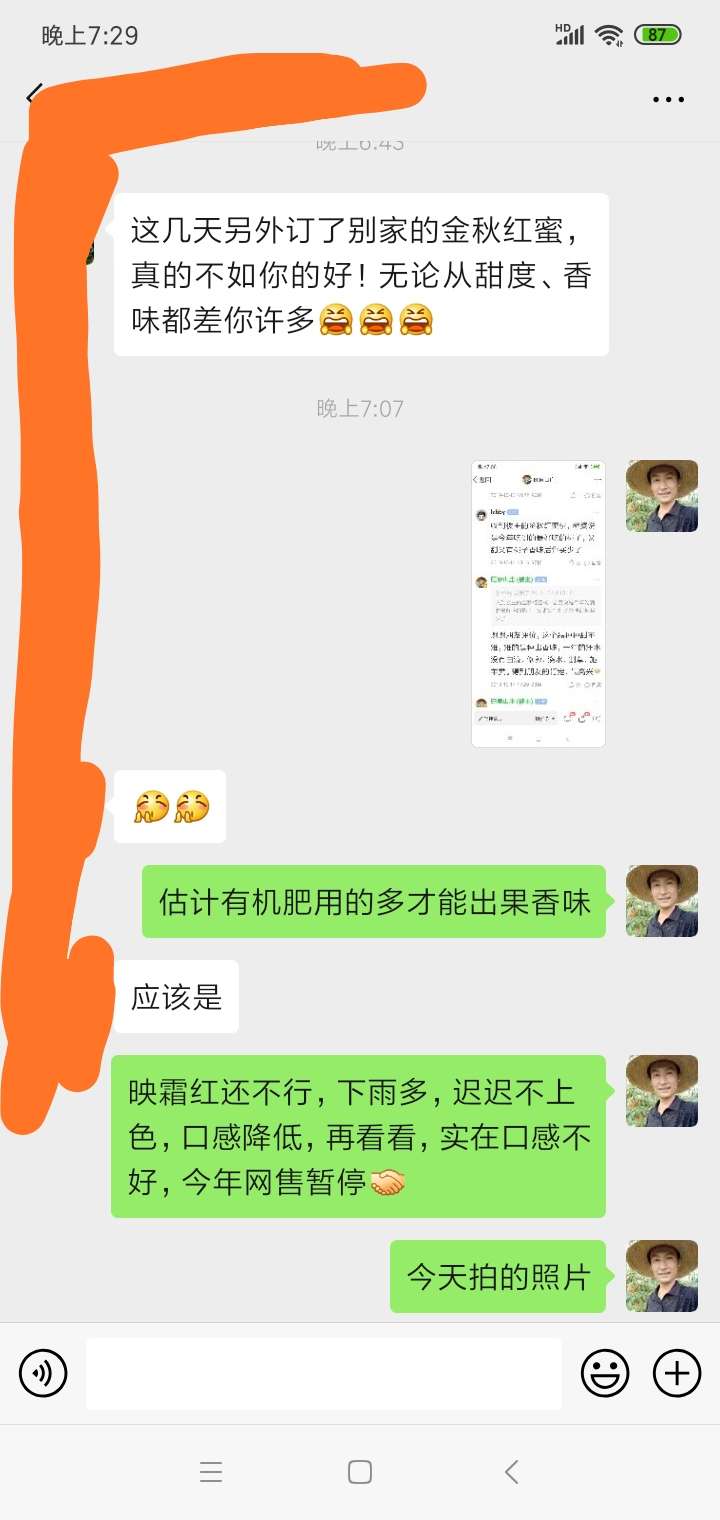
Task: Open the shared screenshot image
Action: [539, 604]
